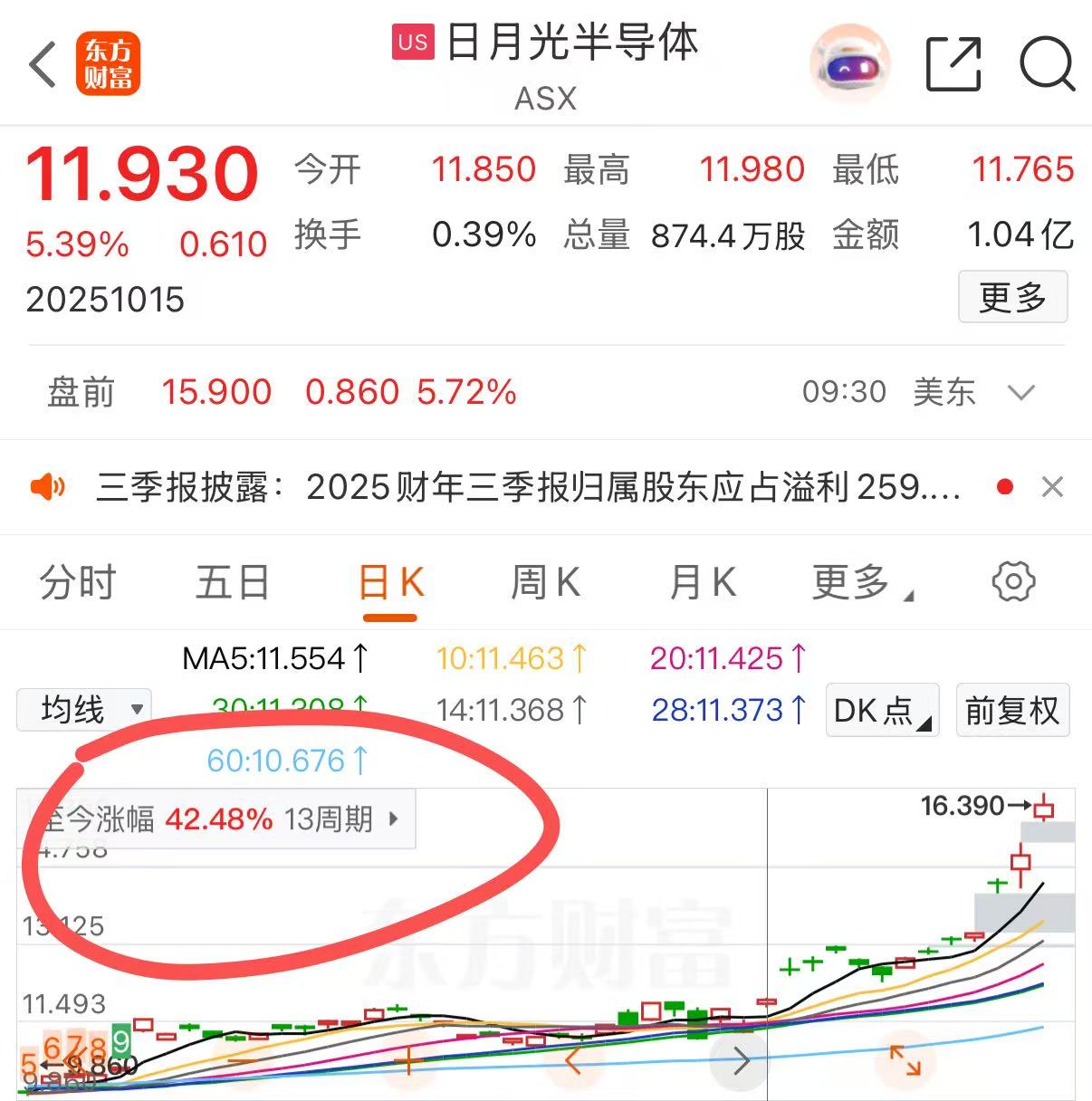This screenshot has width=1092, height=1101.
Task: Open stock search magnifier
Action: (1046, 63)
